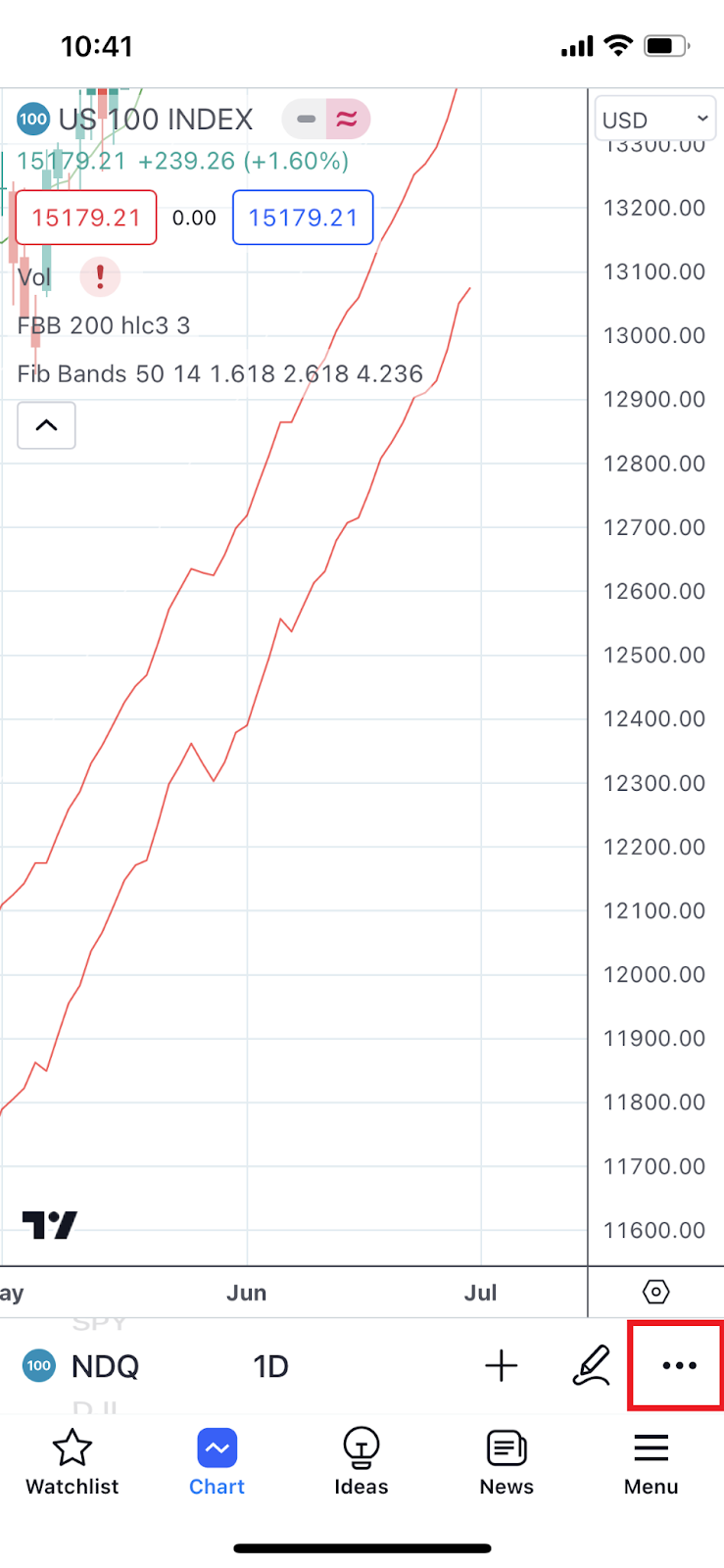The image size is (724, 1568).
Task: Open the drawing tools pencil
Action: tap(591, 1365)
